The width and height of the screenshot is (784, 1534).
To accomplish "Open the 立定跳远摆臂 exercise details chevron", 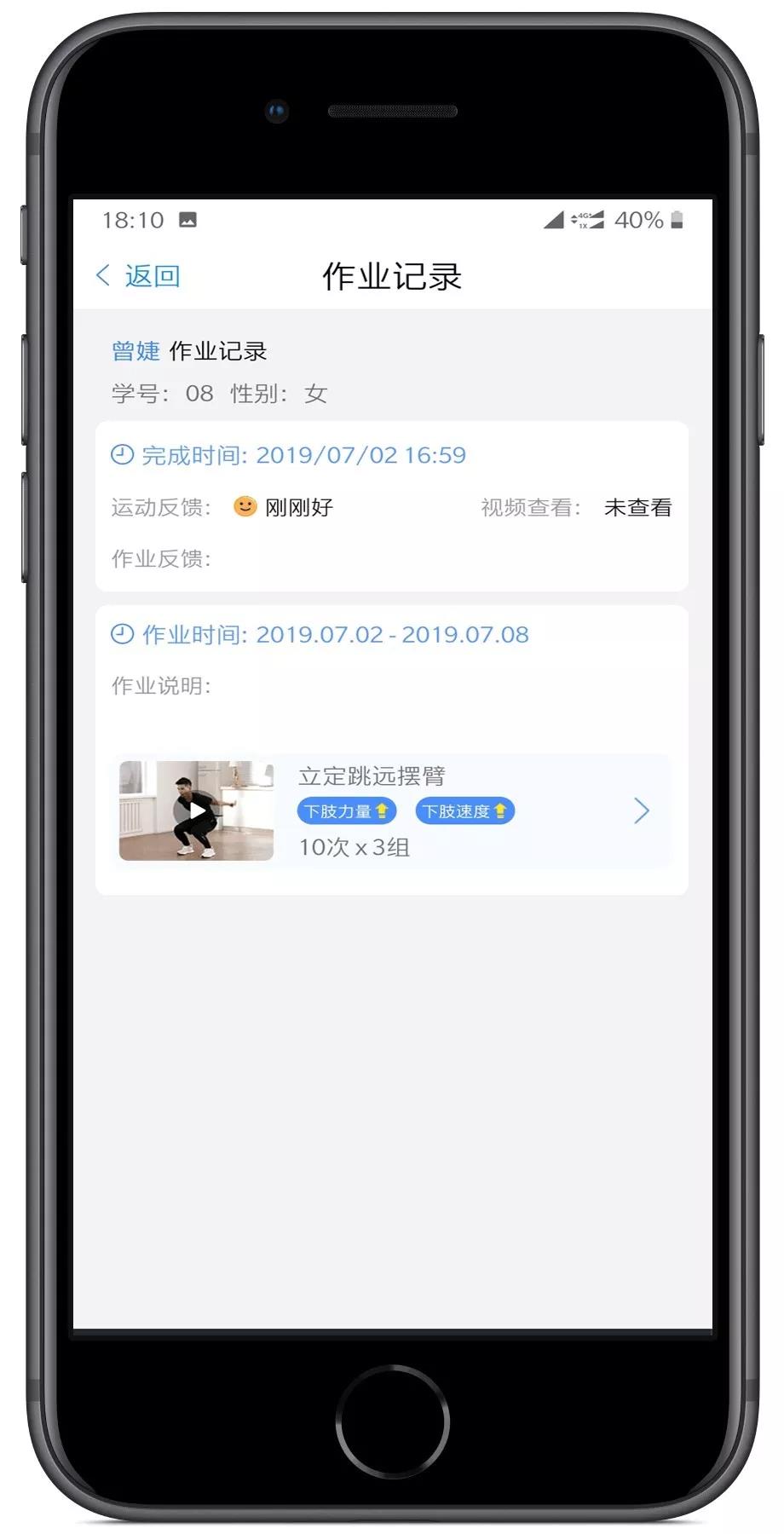I will (642, 810).
